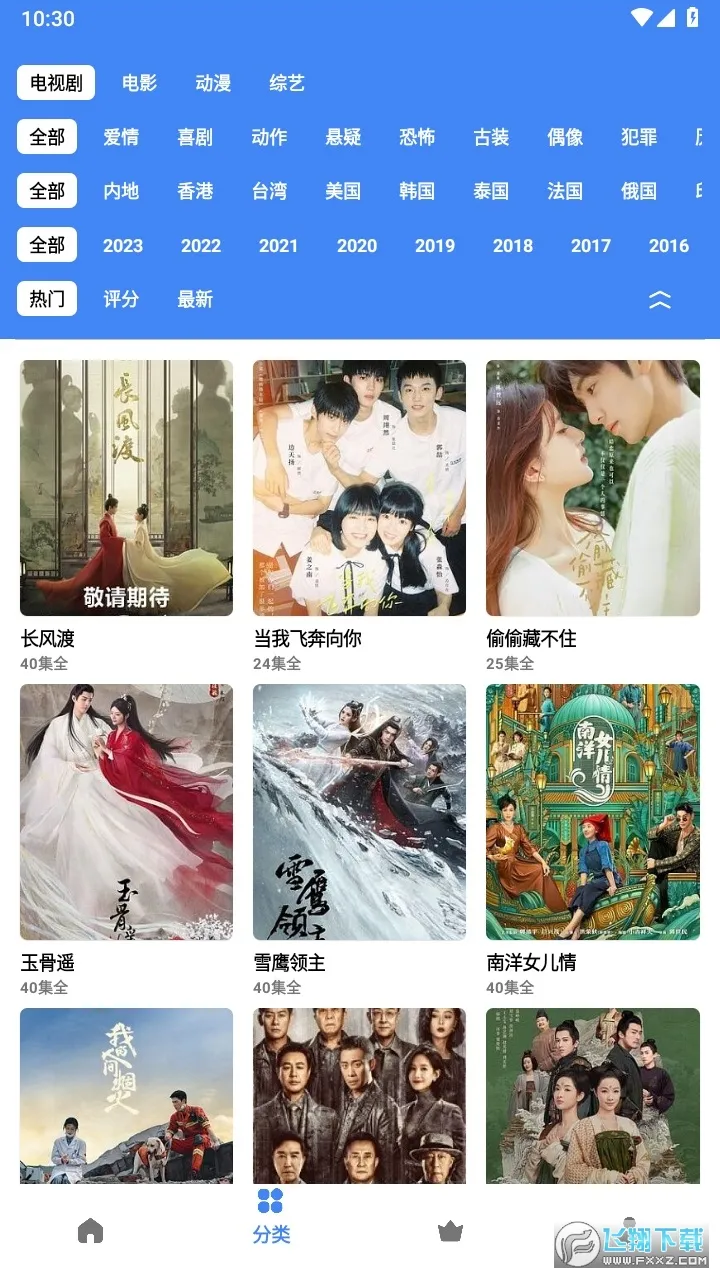Open the series 玉骨遥
The width and height of the screenshot is (720, 1280).
pyautogui.click(x=126, y=812)
